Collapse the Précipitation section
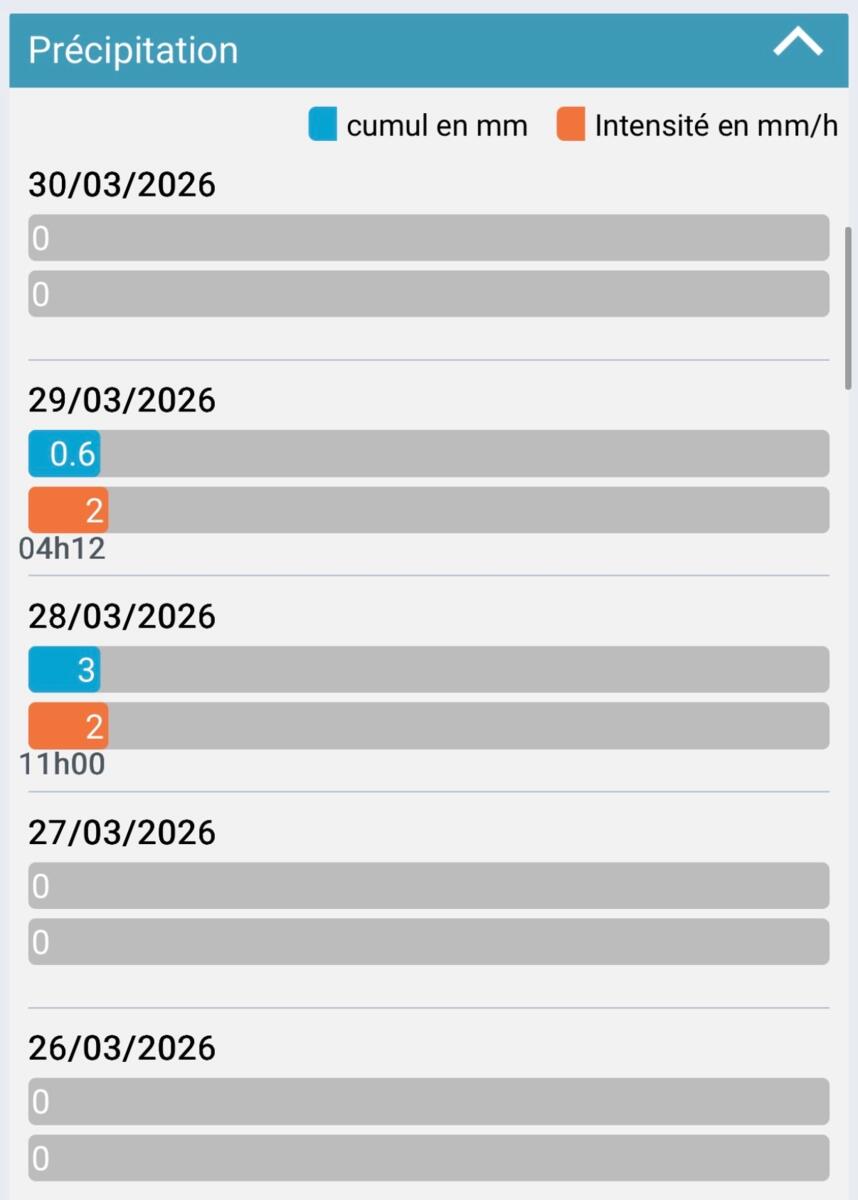This screenshot has width=858, height=1200. coord(798,44)
